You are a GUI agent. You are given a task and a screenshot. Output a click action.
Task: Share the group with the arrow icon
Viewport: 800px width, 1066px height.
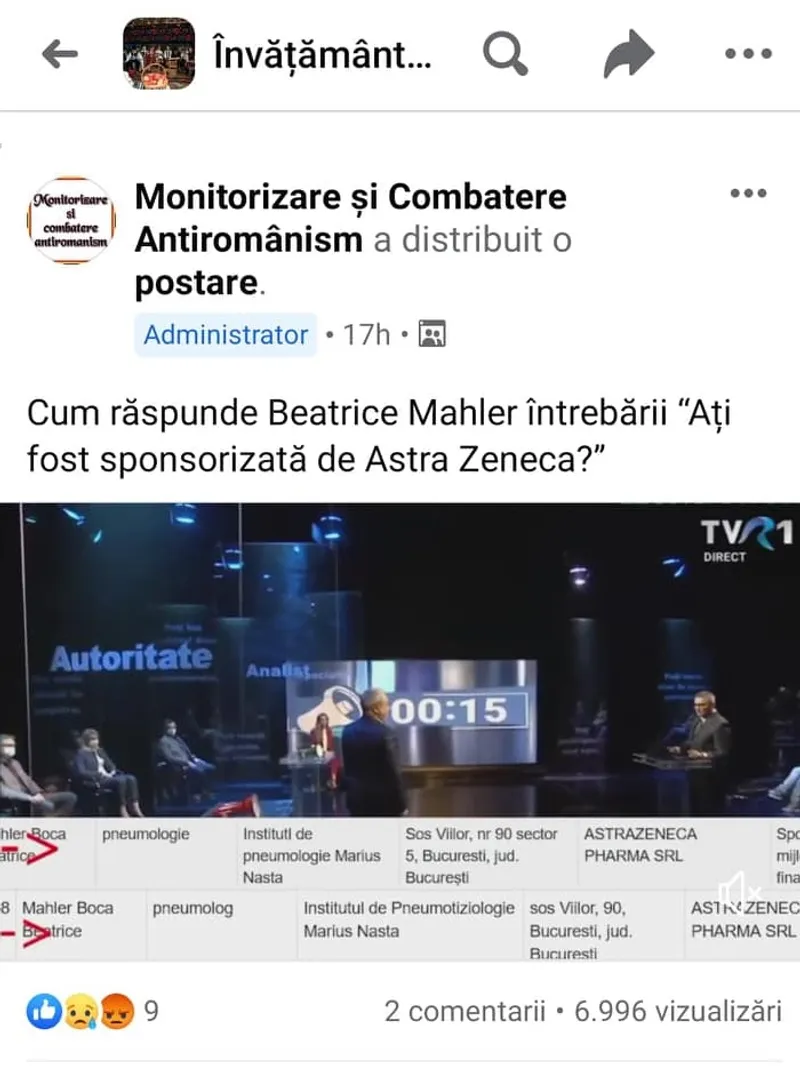point(628,54)
